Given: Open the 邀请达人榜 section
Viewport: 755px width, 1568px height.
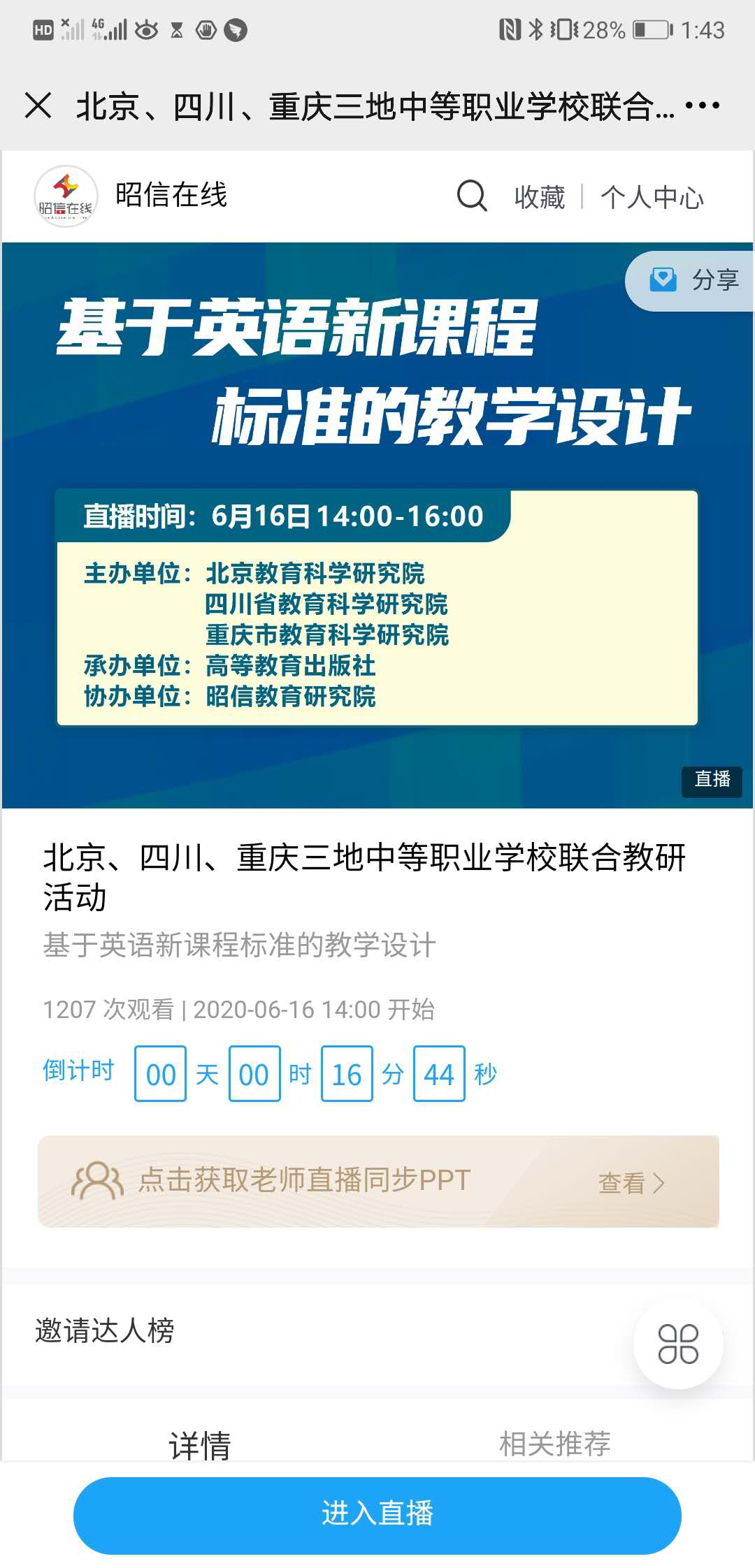Looking at the screenshot, I should coord(105,1330).
